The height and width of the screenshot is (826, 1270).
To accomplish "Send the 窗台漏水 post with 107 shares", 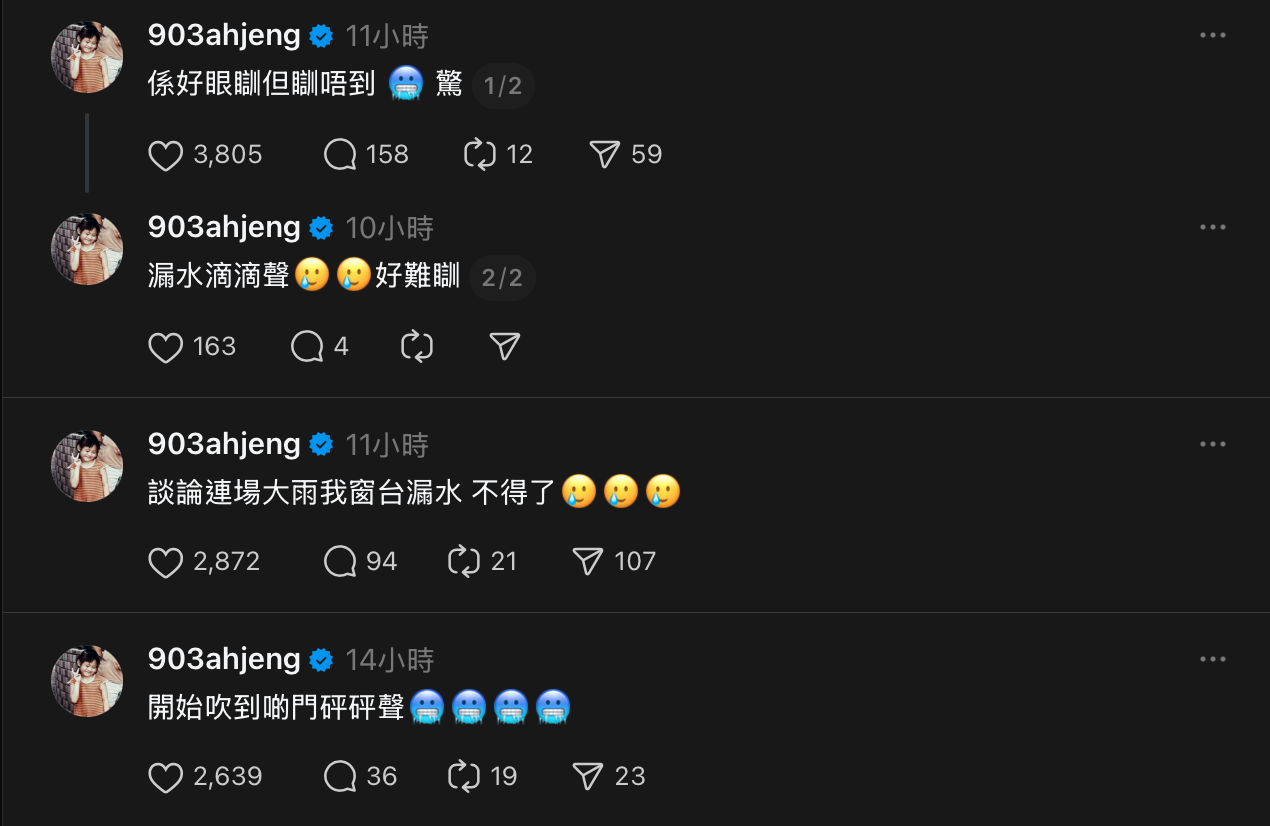I will pyautogui.click(x=588, y=562).
